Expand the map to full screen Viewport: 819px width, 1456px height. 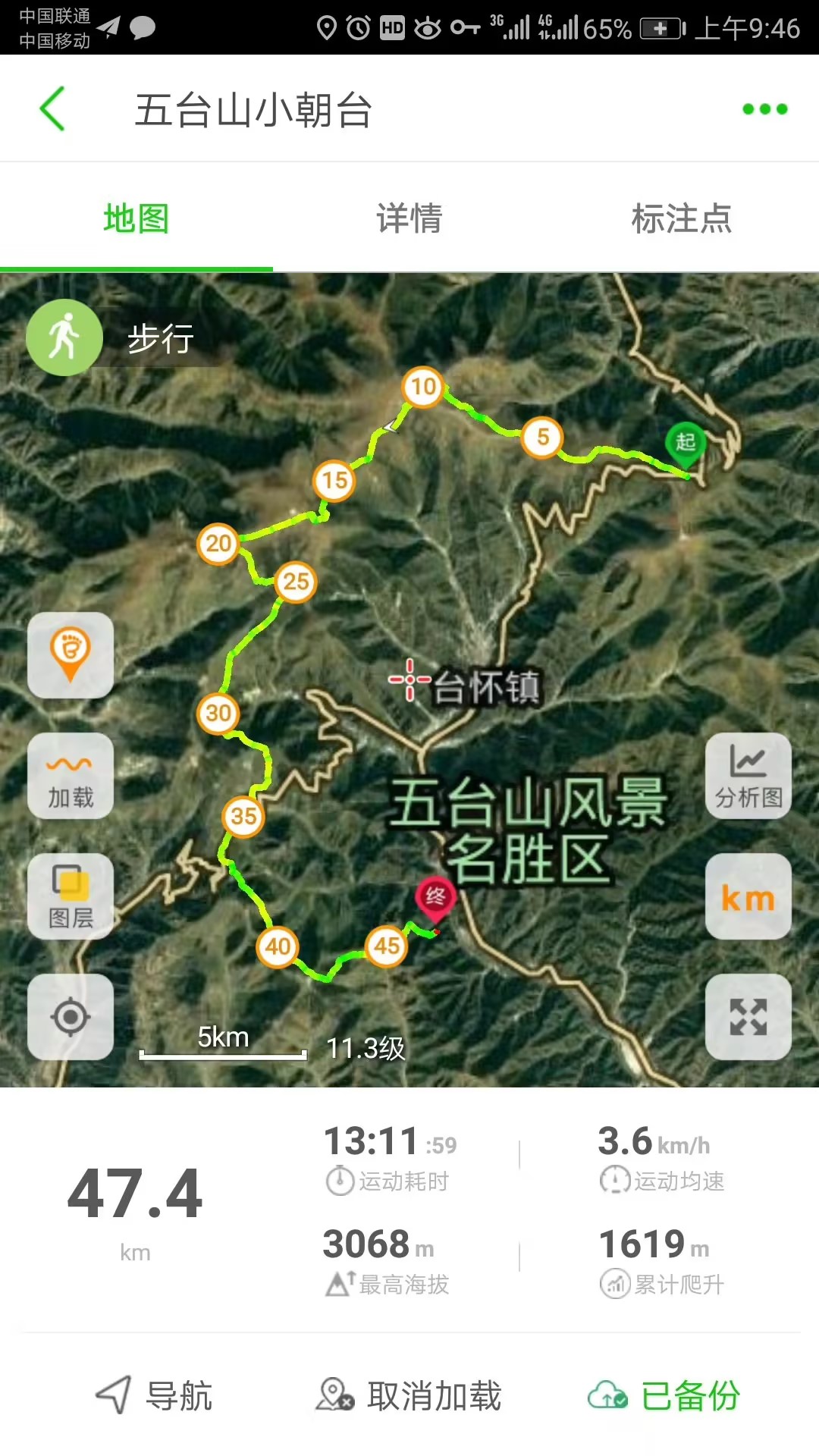(x=748, y=1017)
